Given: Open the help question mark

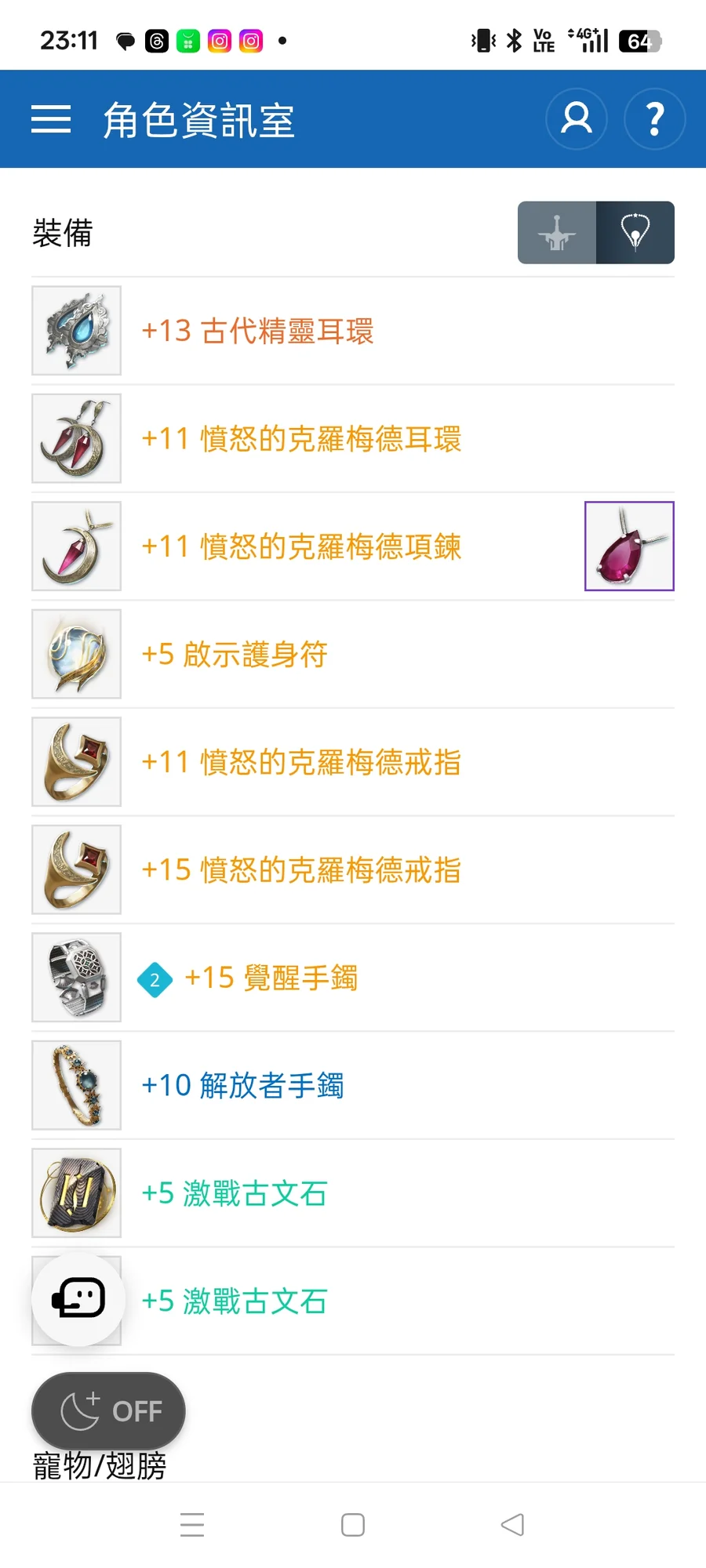Looking at the screenshot, I should coord(654,119).
